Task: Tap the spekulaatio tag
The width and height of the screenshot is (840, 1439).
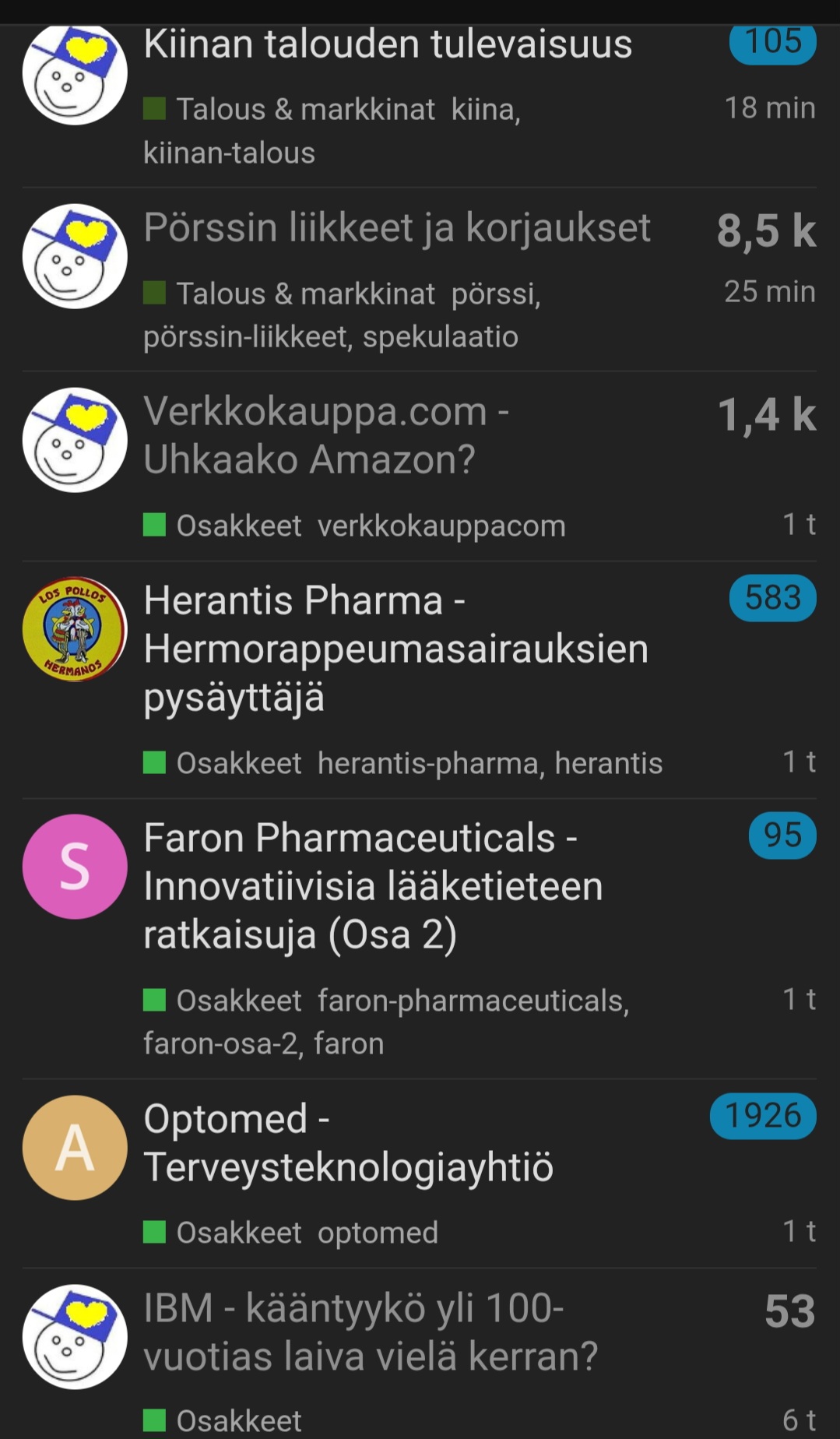Action: tap(440, 337)
